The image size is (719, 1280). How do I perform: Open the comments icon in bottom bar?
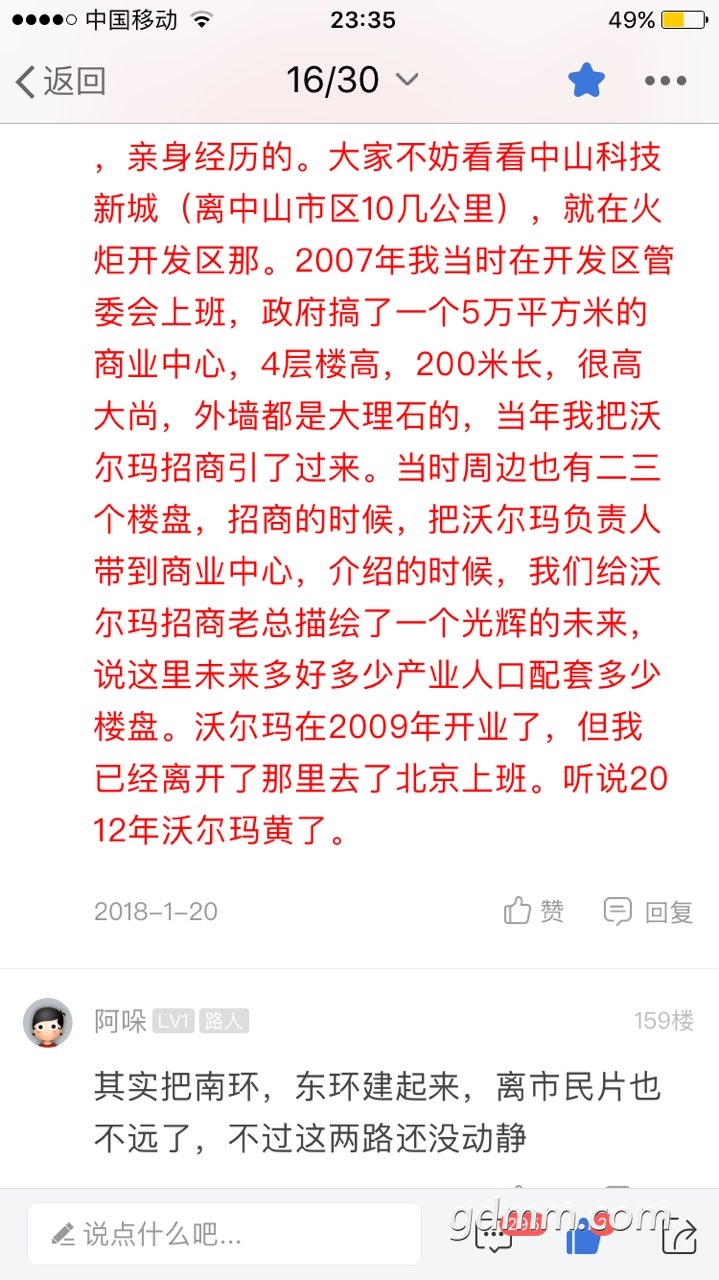[x=494, y=1234]
